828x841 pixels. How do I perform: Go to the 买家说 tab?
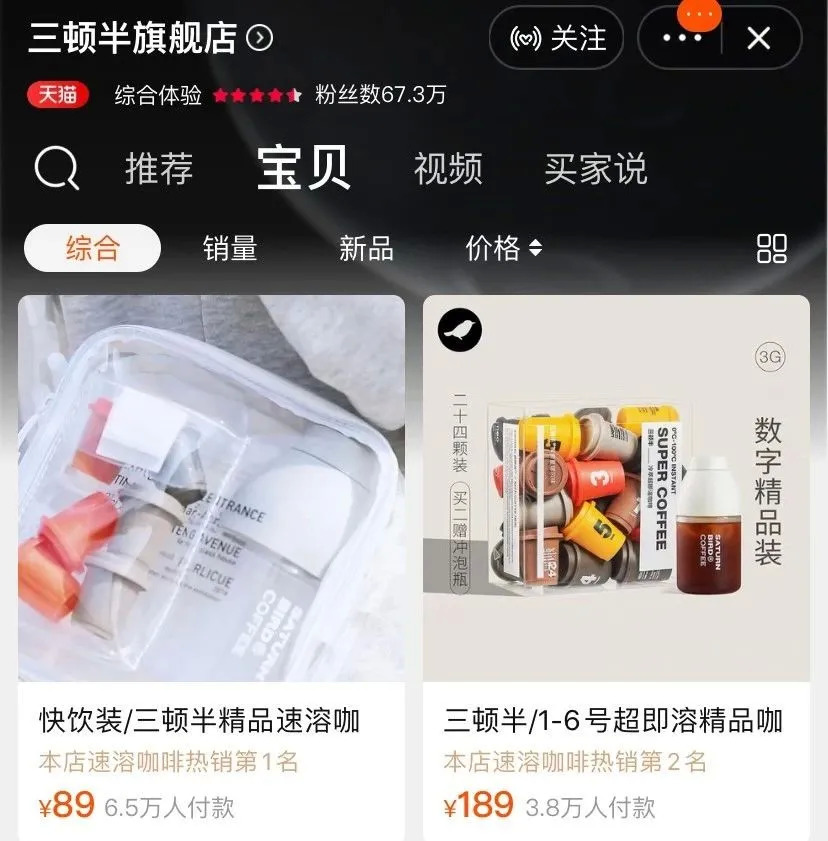[x=595, y=169]
